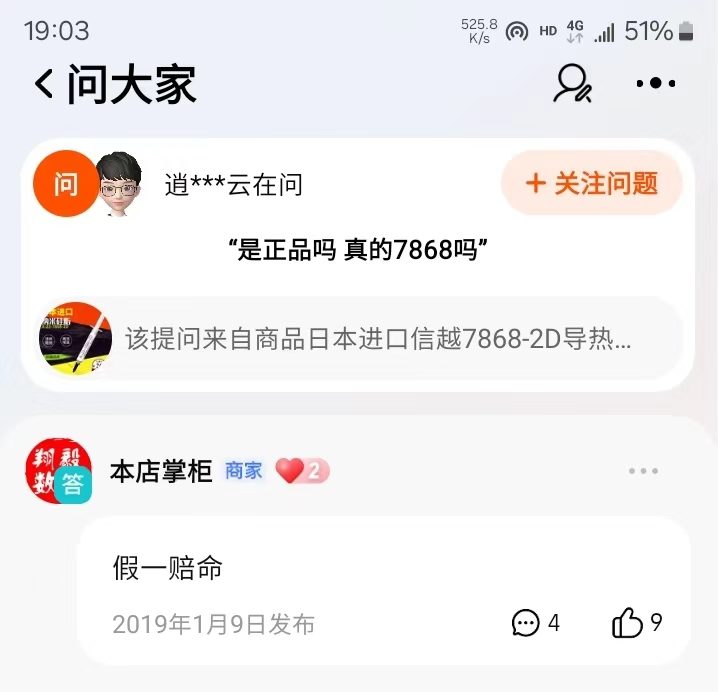The height and width of the screenshot is (692, 718).
Task: Follow this question with 关注问题
Action: [592, 183]
